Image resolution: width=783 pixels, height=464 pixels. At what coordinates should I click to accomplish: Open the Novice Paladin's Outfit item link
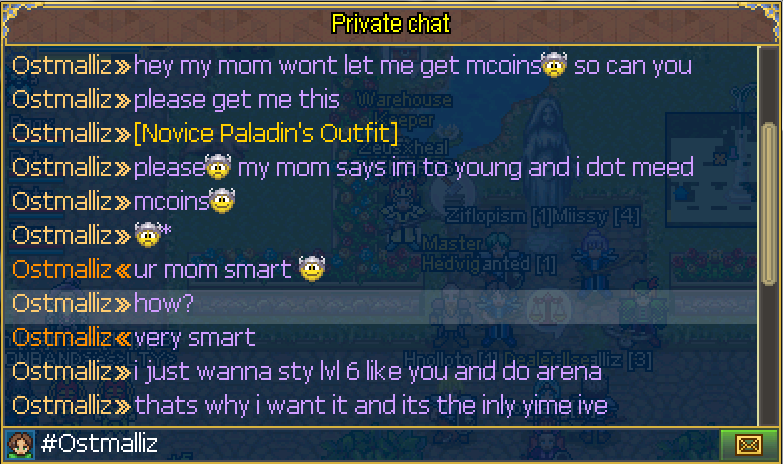(266, 132)
